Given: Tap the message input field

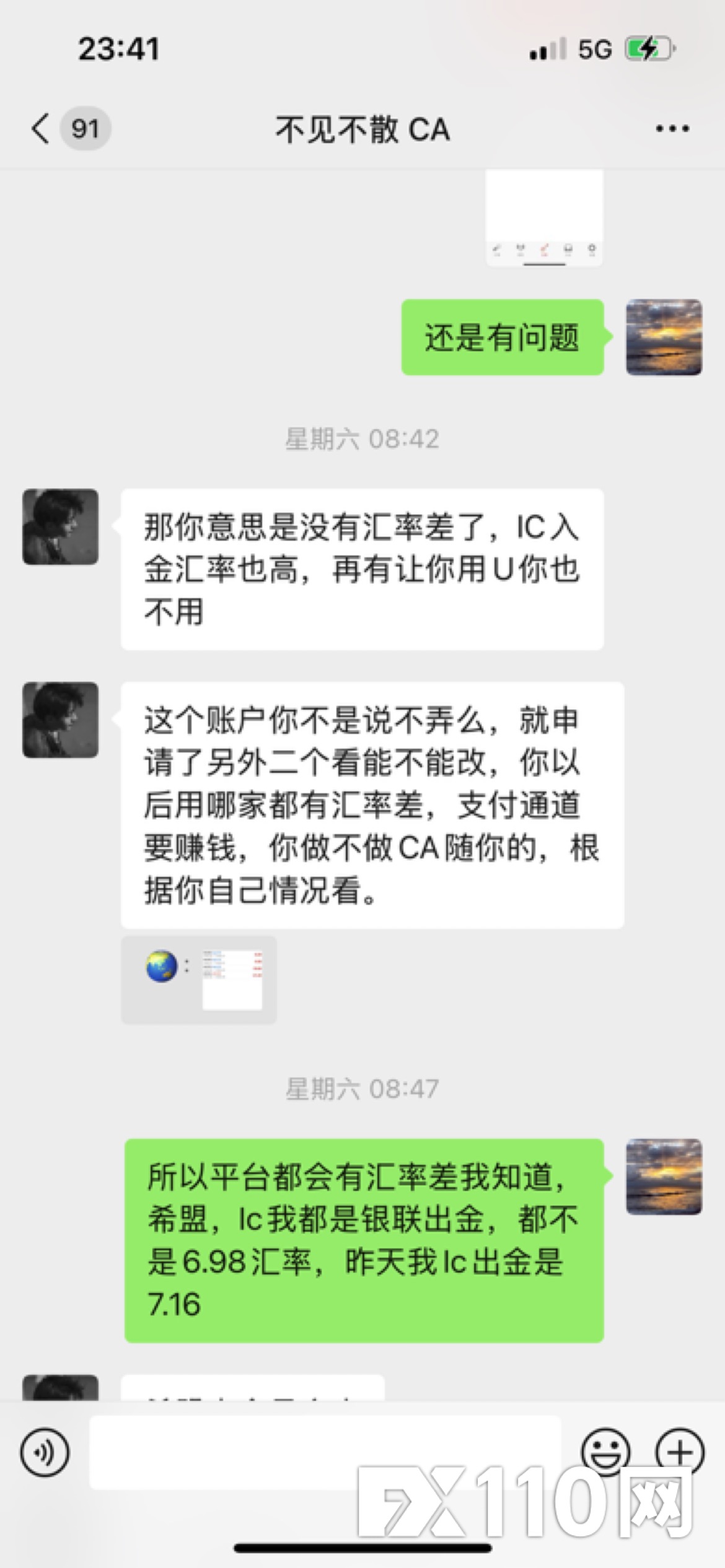Looking at the screenshot, I should (325, 1452).
